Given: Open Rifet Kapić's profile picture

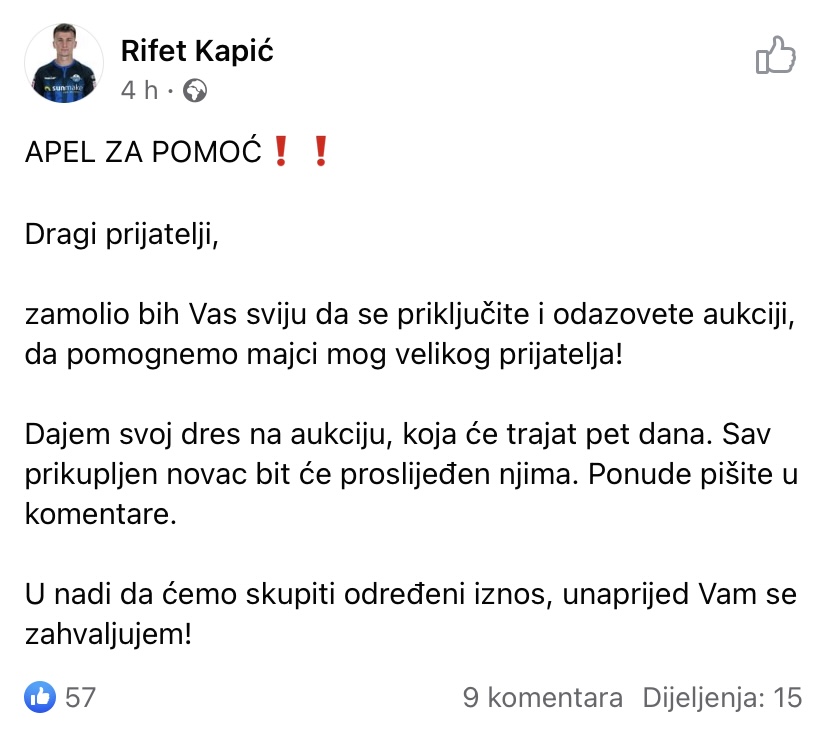Looking at the screenshot, I should [x=64, y=63].
